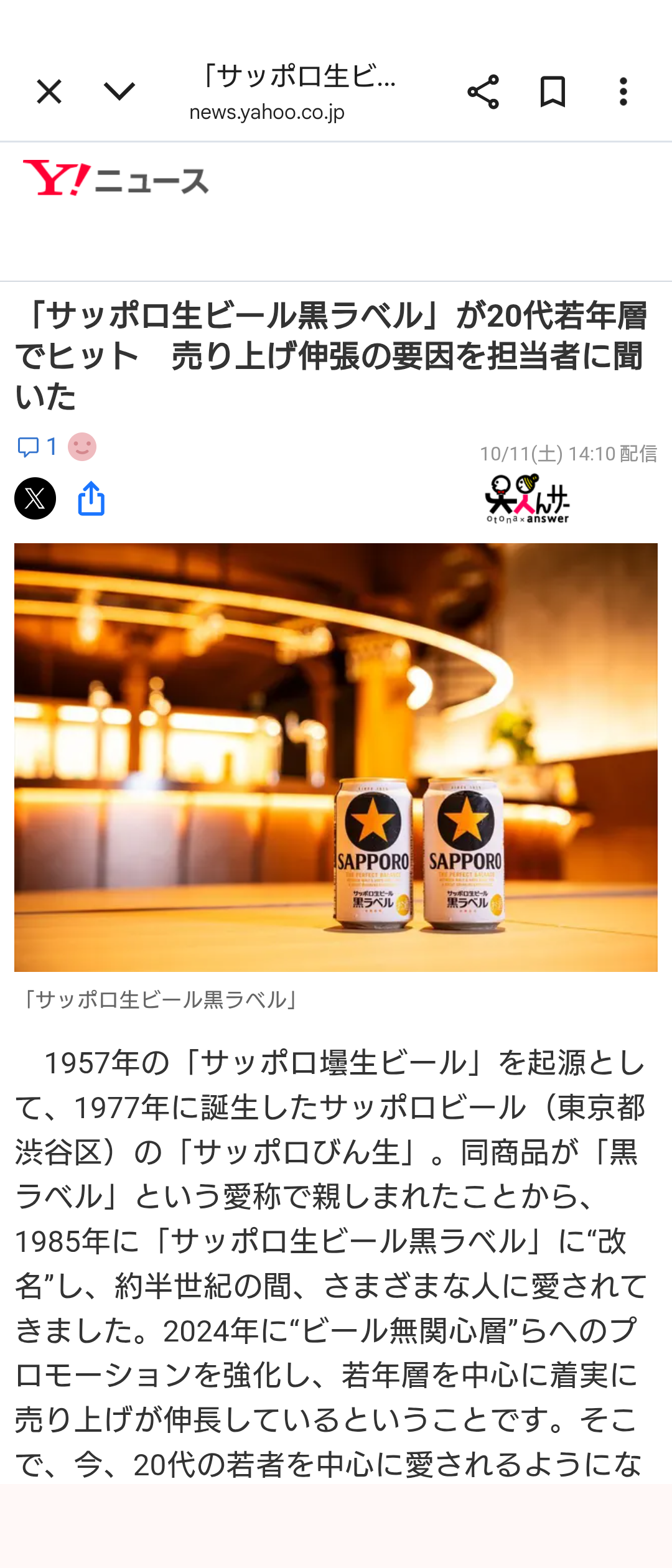Viewport: 672px width, 1568px height.
Task: Minimize the tab with the down chevron
Action: tap(119, 91)
